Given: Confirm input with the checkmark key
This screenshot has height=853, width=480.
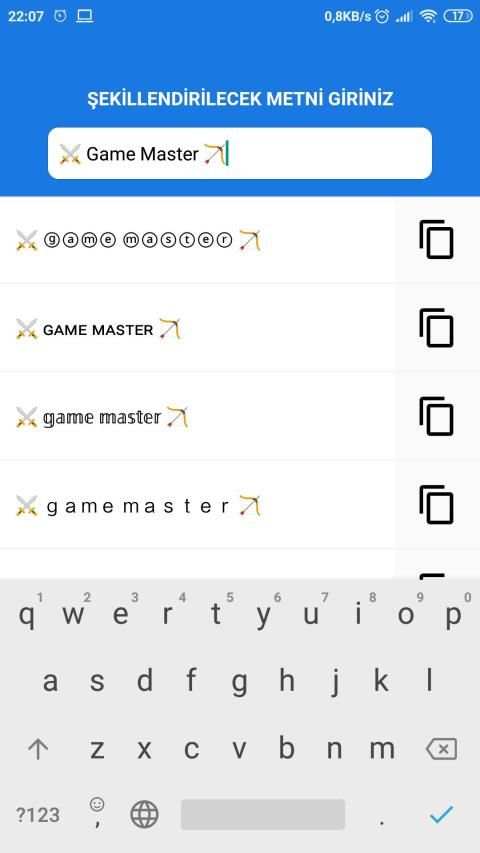Looking at the screenshot, I should tap(441, 814).
